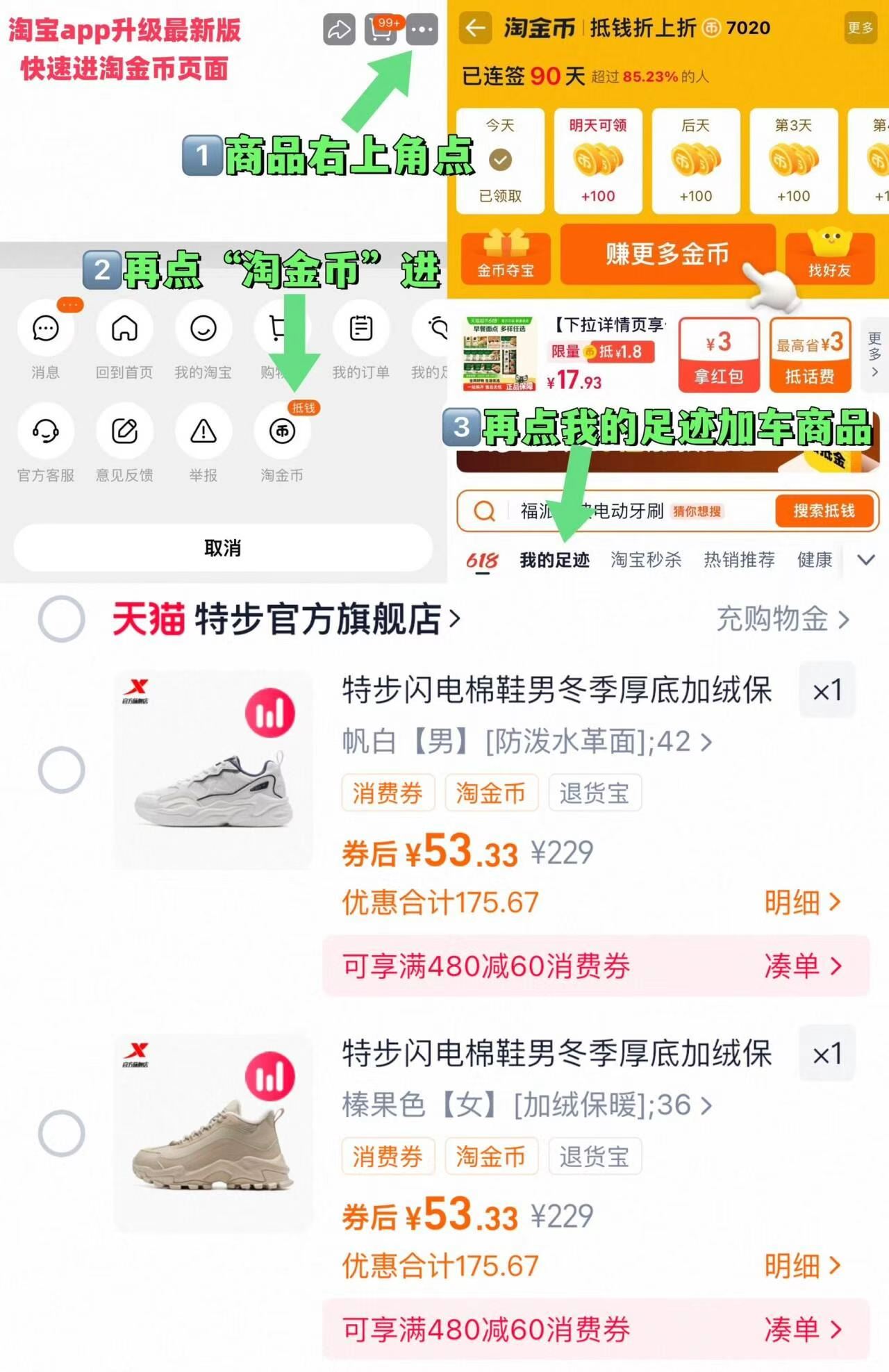Expand the chevron after the 健康 tab
Viewport: 889px width, 1372px height.
pyautogui.click(x=865, y=559)
